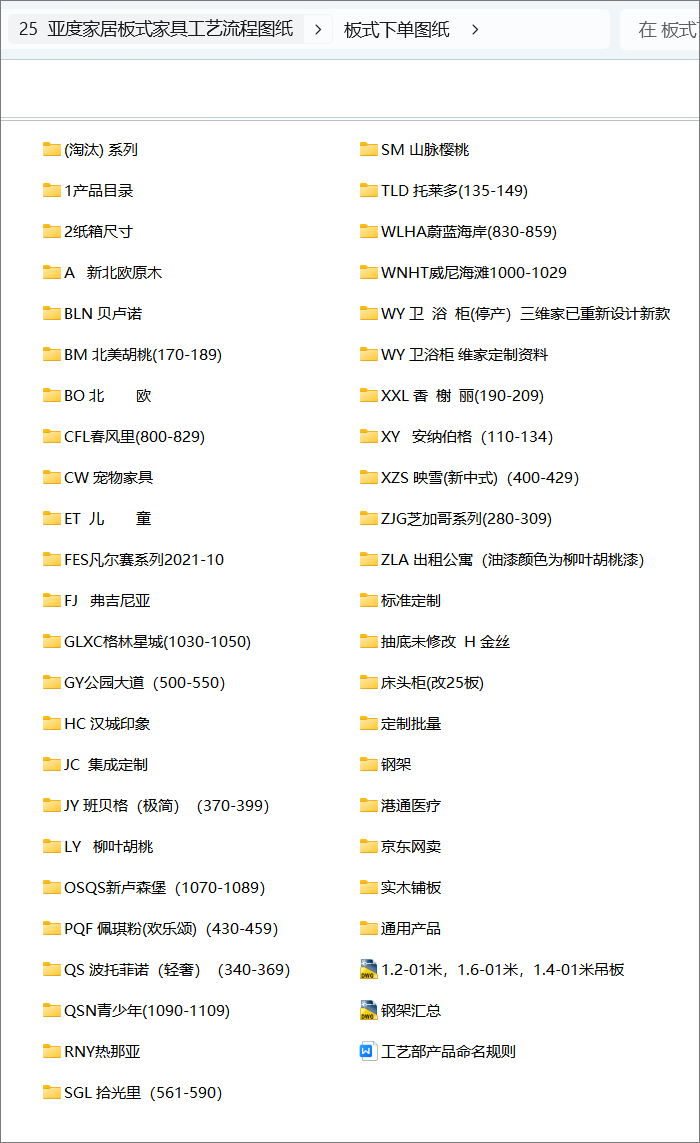Open the CW 宠物家具 folder

[x=108, y=478]
